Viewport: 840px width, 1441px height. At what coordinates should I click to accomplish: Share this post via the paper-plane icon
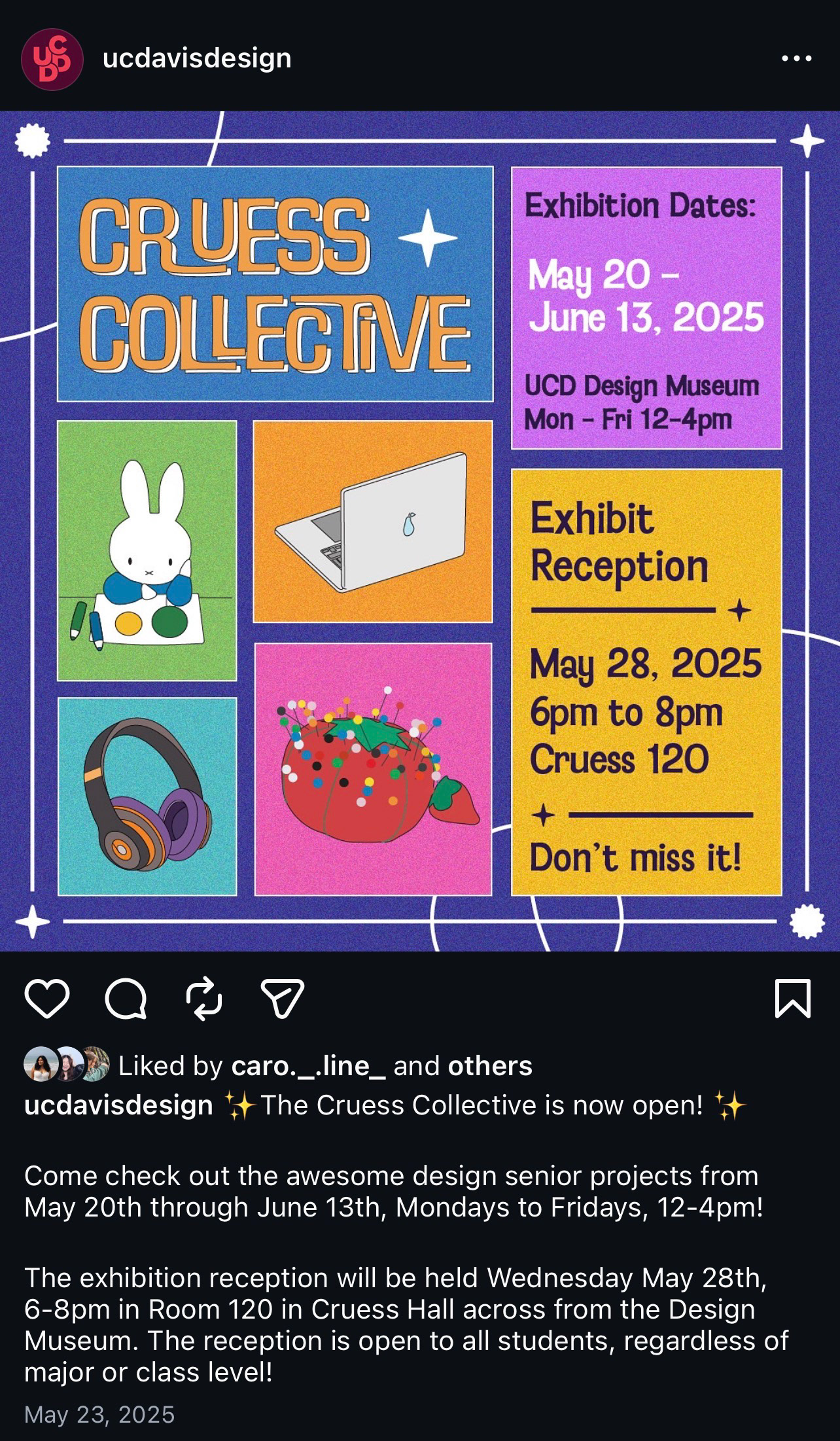(283, 999)
